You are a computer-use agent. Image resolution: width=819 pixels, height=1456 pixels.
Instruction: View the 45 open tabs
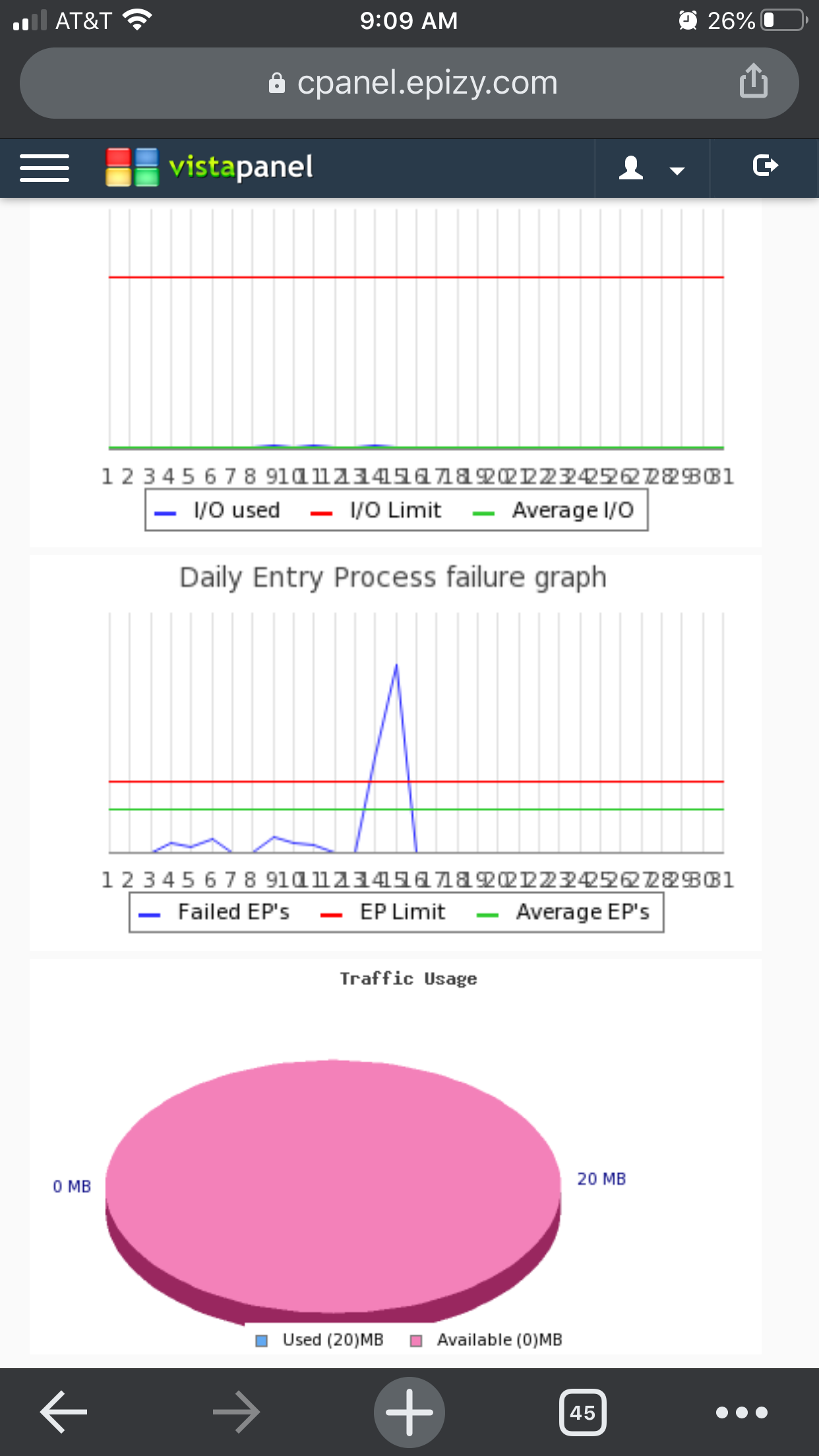click(583, 1412)
